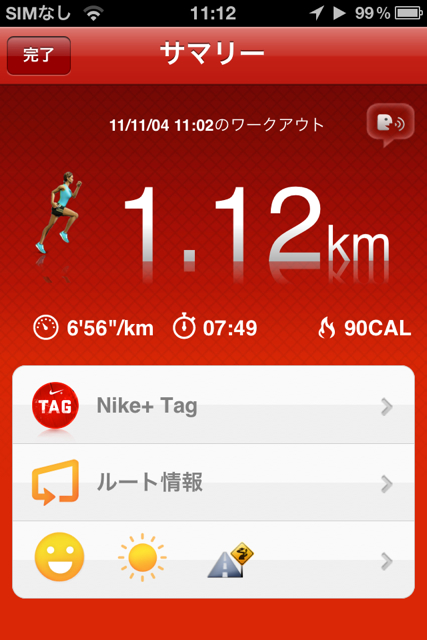This screenshot has height=640, width=427.
Task: Tap the 完了 done button
Action: pos(39,56)
